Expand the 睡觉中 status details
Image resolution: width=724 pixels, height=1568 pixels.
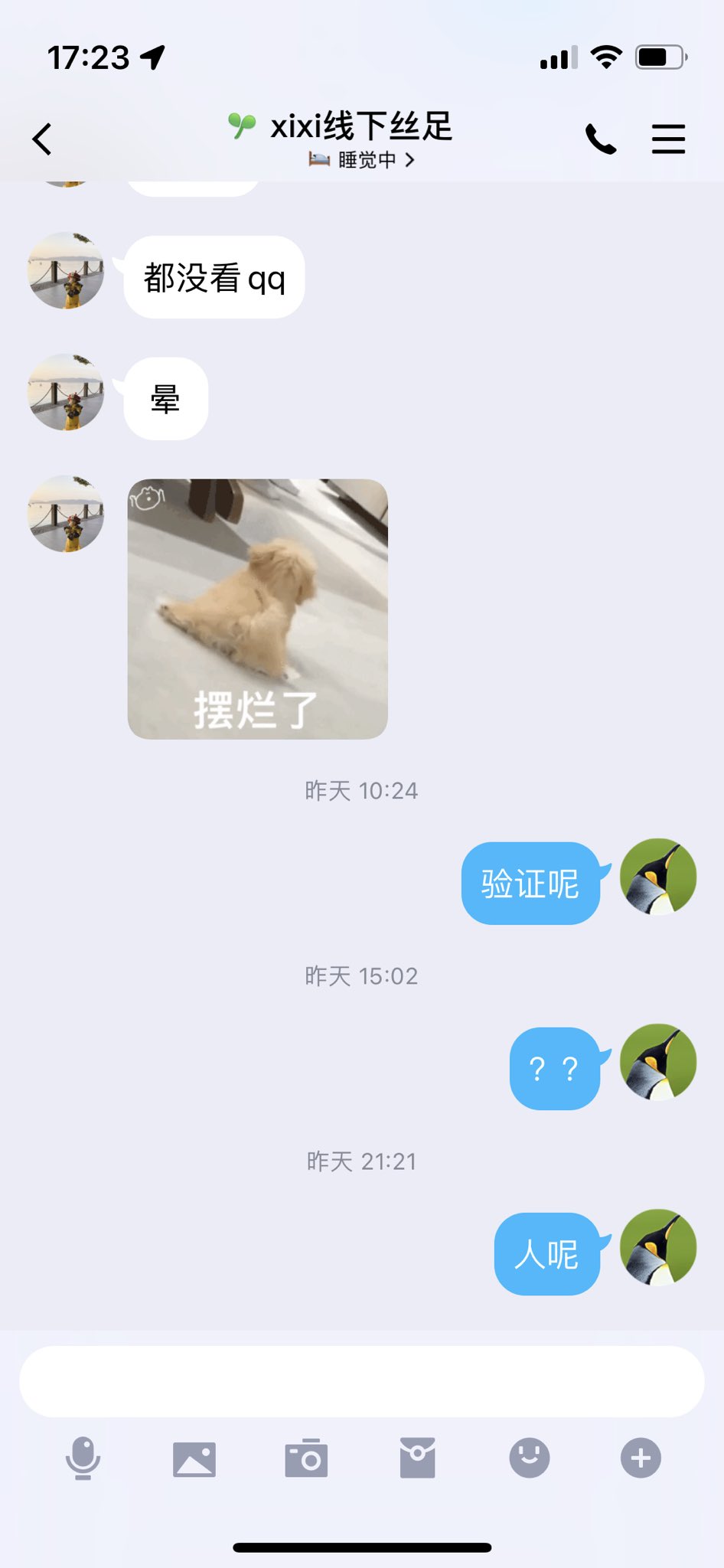tap(413, 161)
